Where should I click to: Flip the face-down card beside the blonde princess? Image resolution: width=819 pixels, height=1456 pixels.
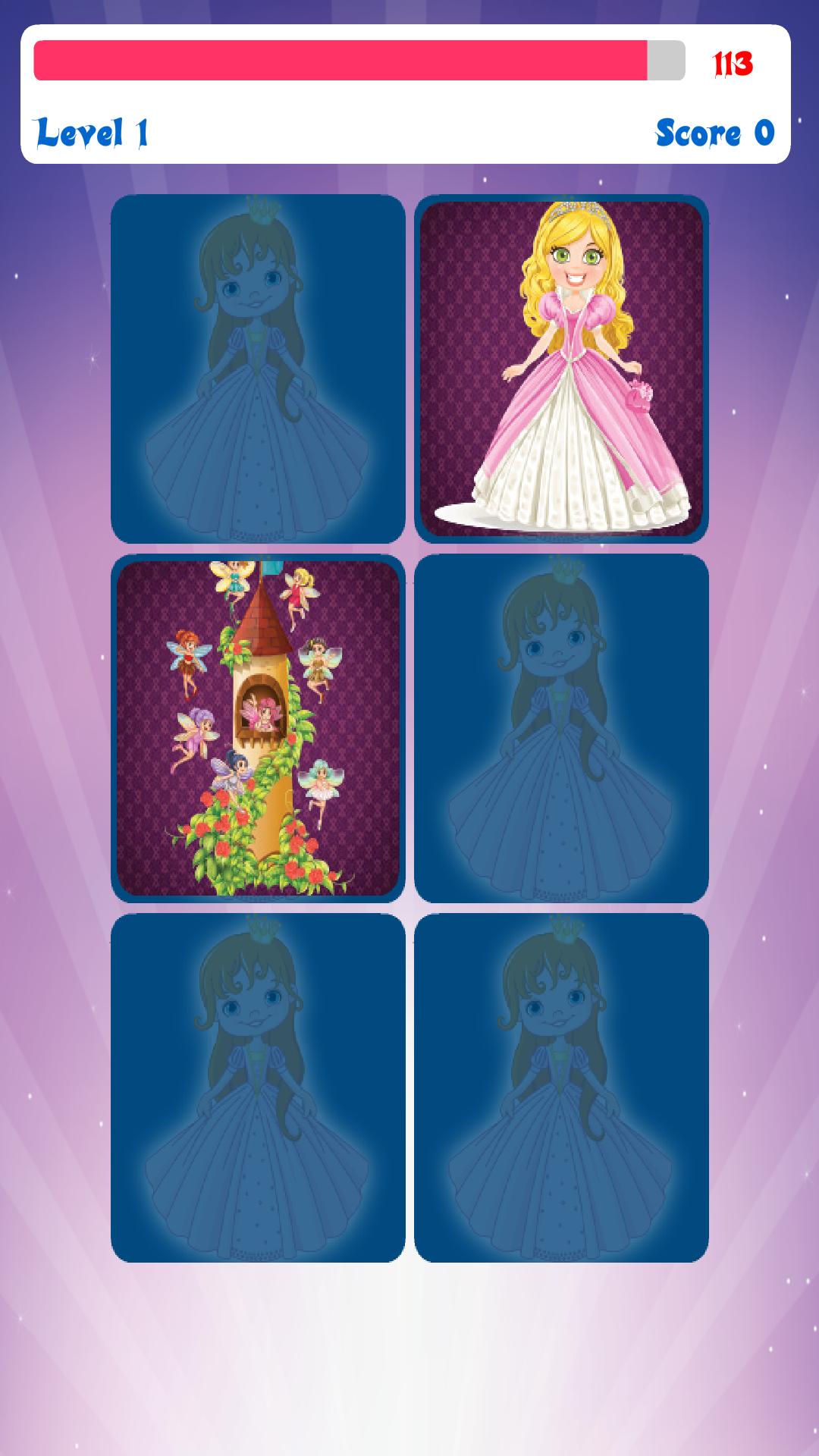click(x=258, y=369)
